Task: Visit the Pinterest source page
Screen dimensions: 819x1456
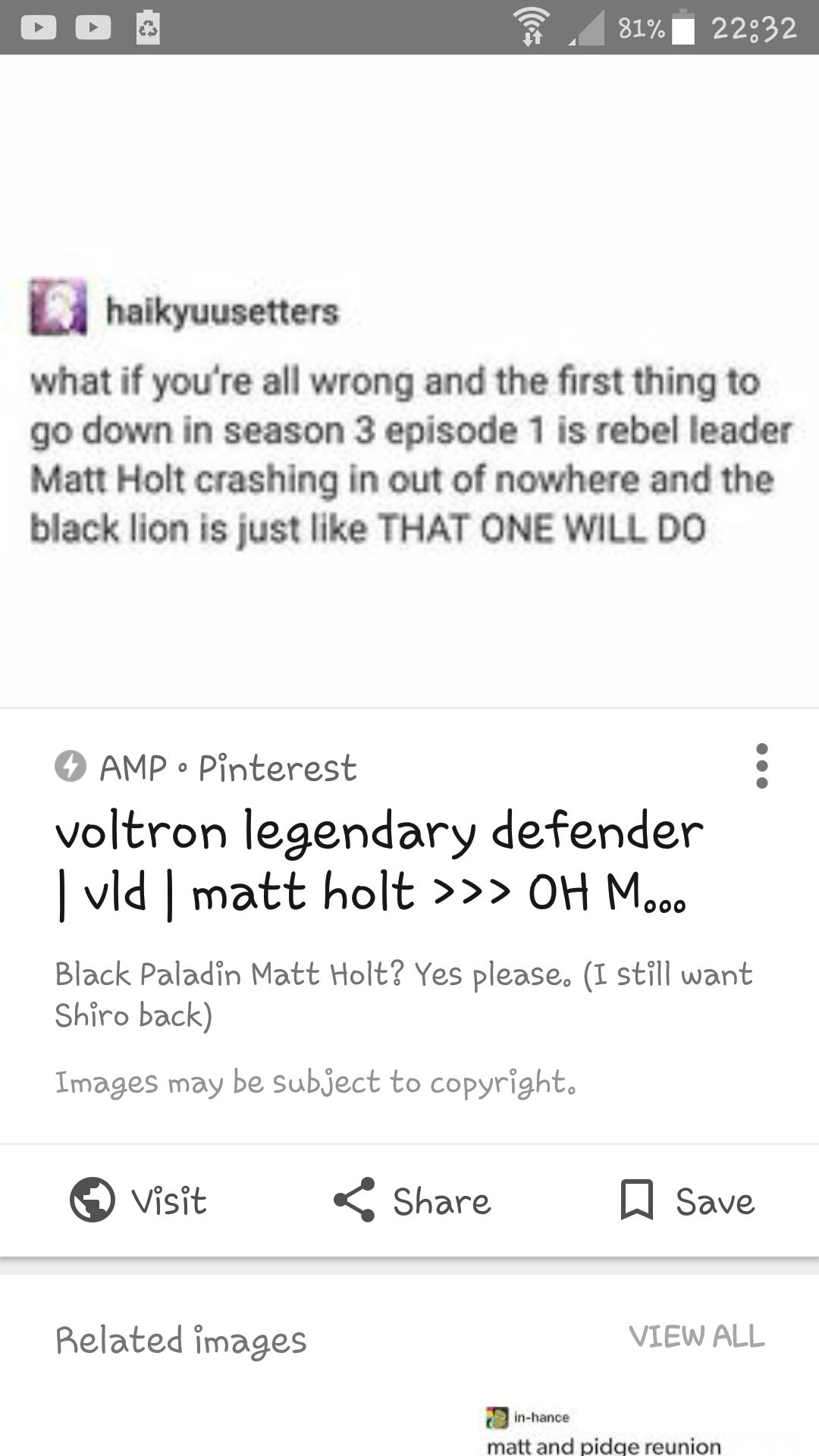Action: [x=139, y=1200]
